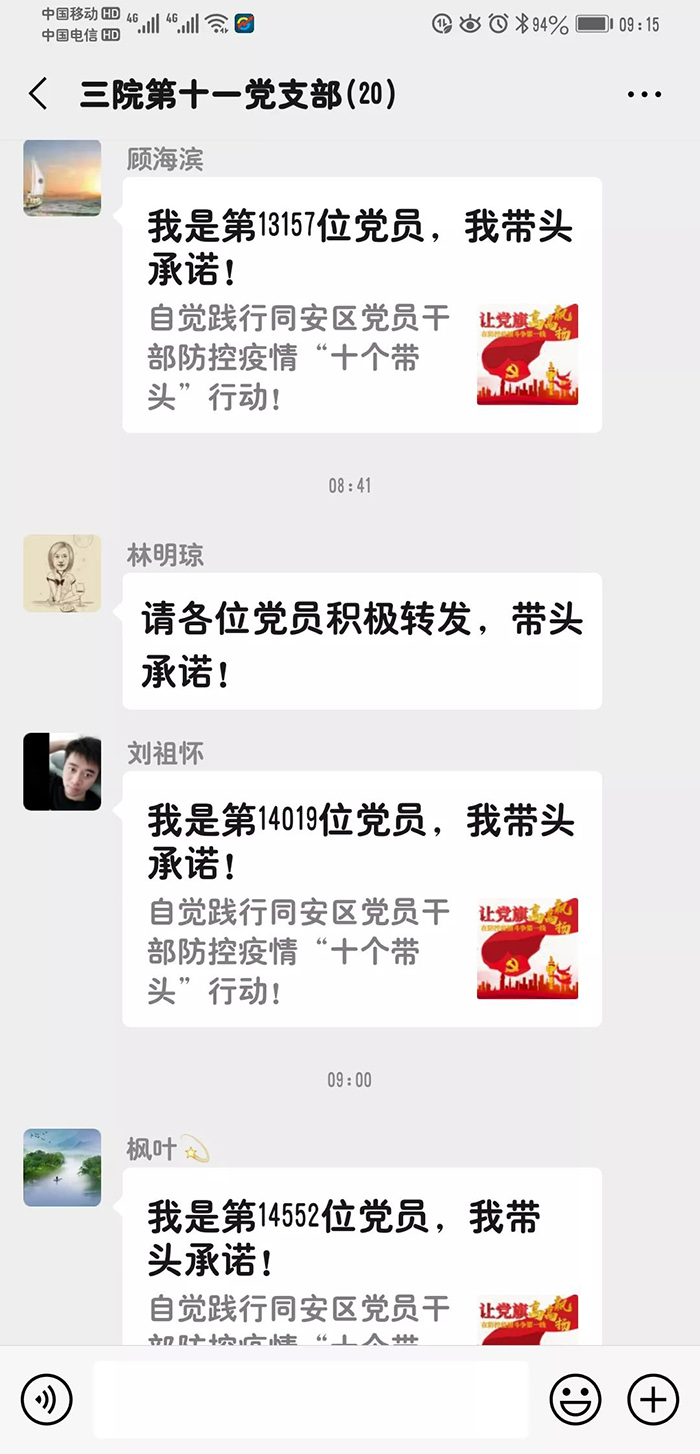View 刘祖怀's profile avatar

[x=62, y=771]
